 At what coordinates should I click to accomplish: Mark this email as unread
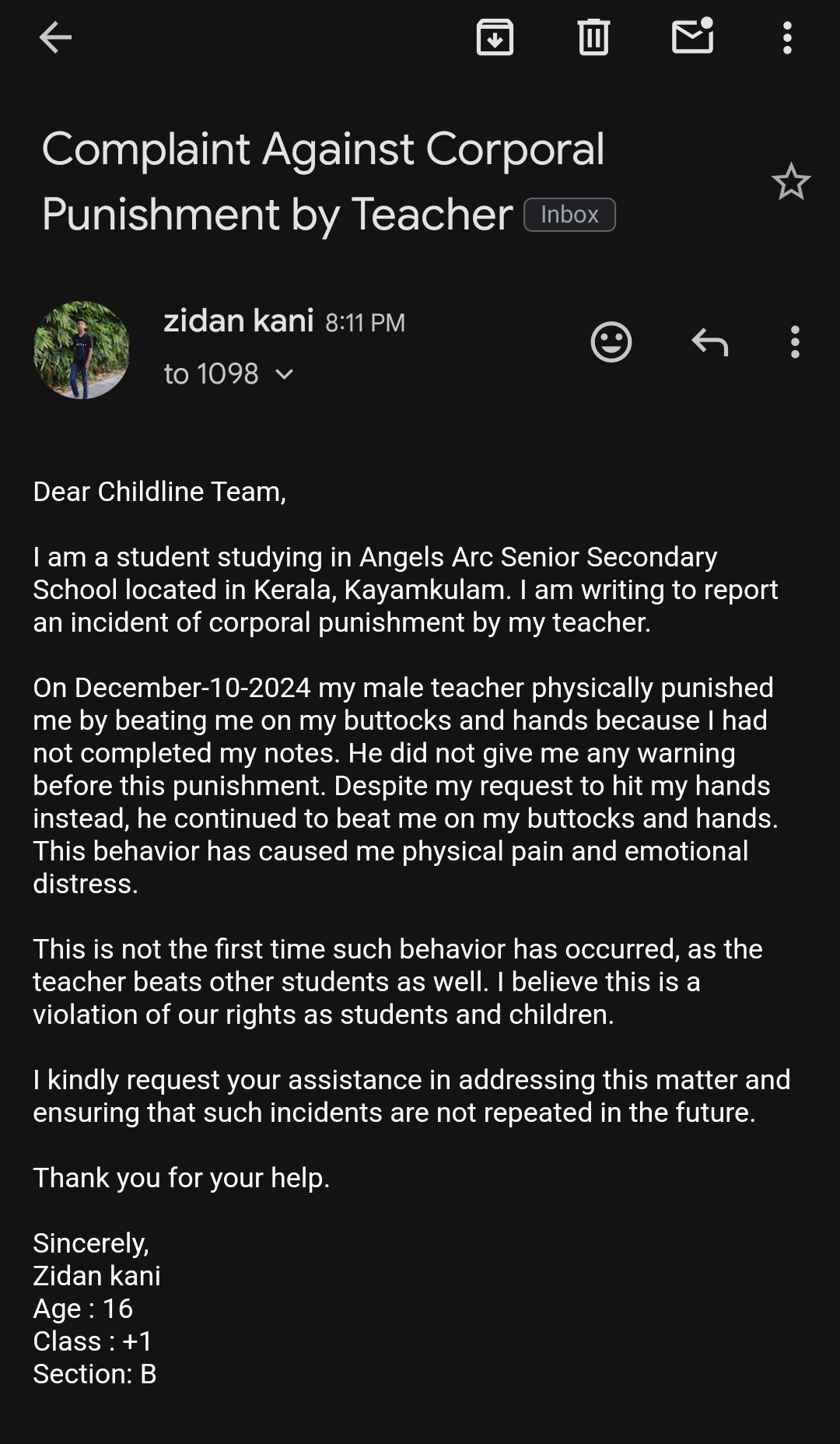click(692, 37)
